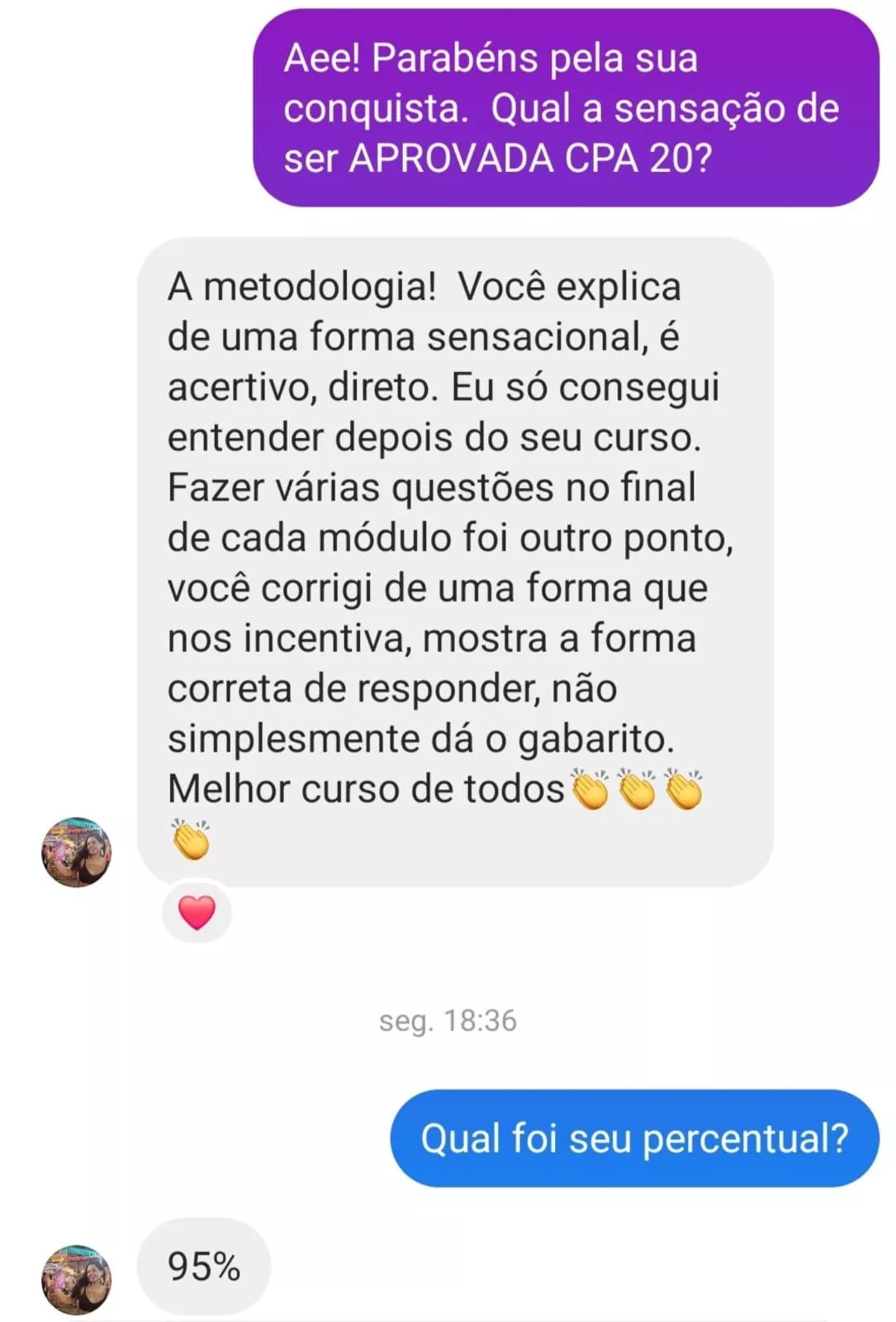
Task: Open sender's profile photo beside methodology message
Action: click(x=77, y=852)
